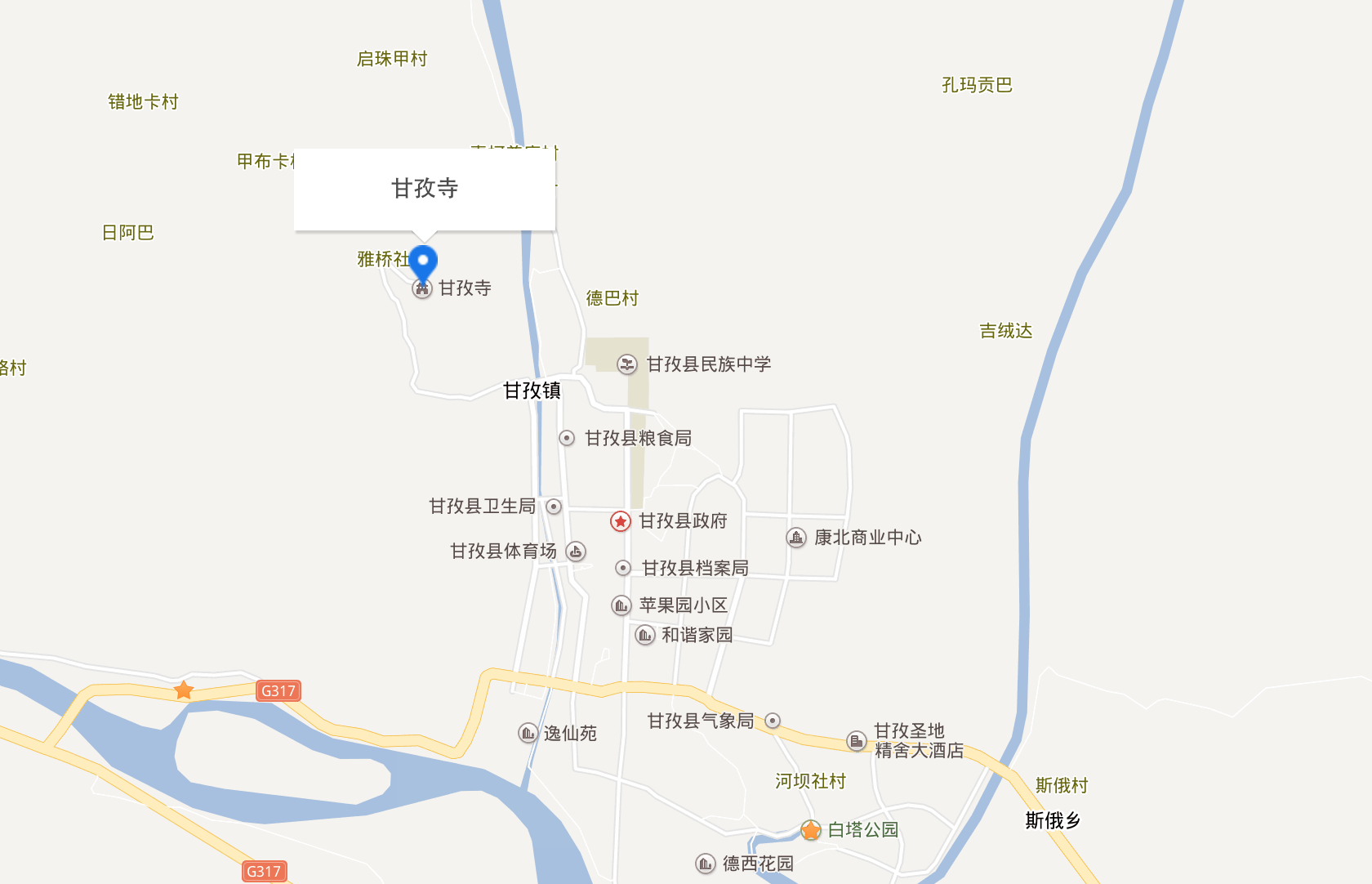Open the 甘孜县卫生局 marker
Viewport: 1372px width, 884px height.
pos(554,507)
